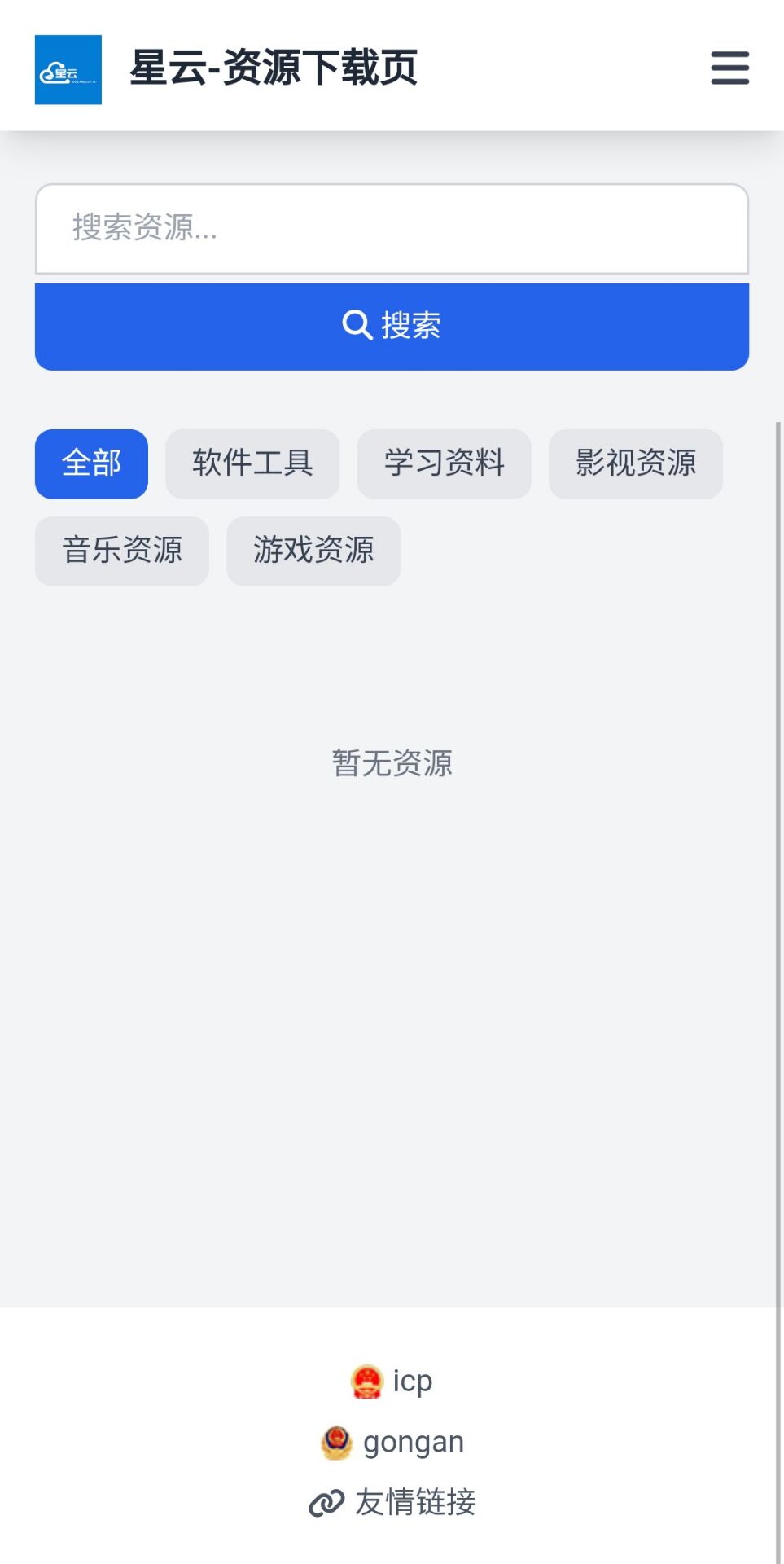Screen dimensions: 784x1564
Task: Switch to the 影视资源 category
Action: [x=635, y=463]
